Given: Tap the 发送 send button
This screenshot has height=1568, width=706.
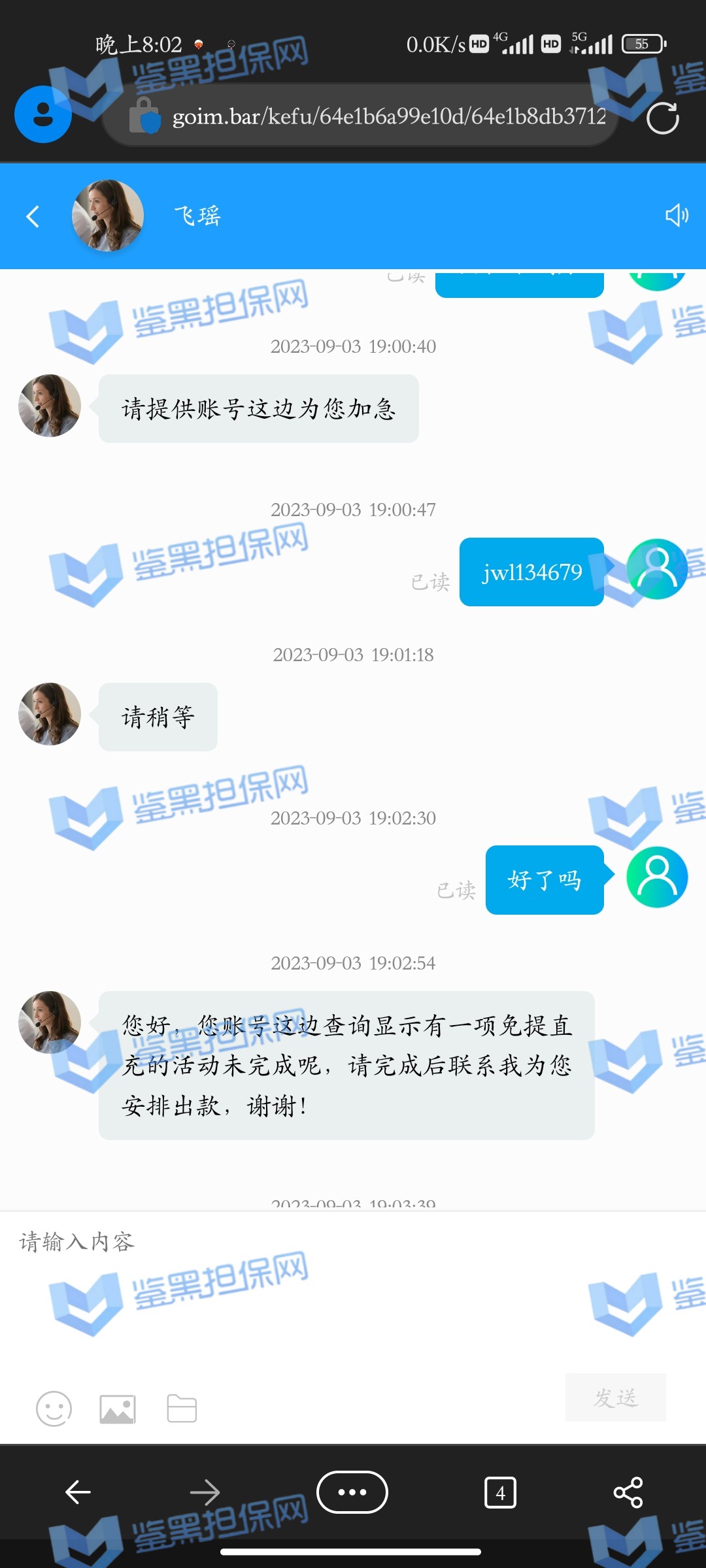Looking at the screenshot, I should pyautogui.click(x=615, y=1397).
